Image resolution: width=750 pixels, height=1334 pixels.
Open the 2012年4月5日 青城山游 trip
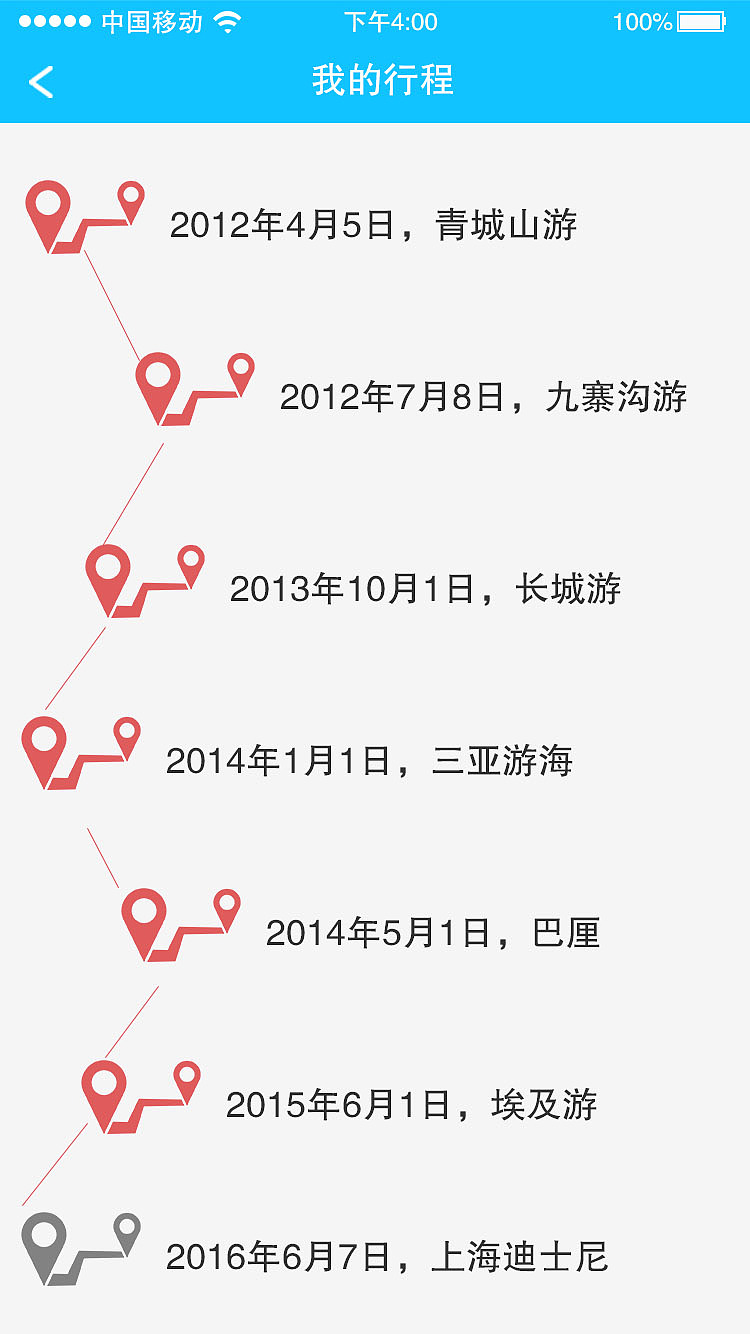pyautogui.click(x=373, y=225)
